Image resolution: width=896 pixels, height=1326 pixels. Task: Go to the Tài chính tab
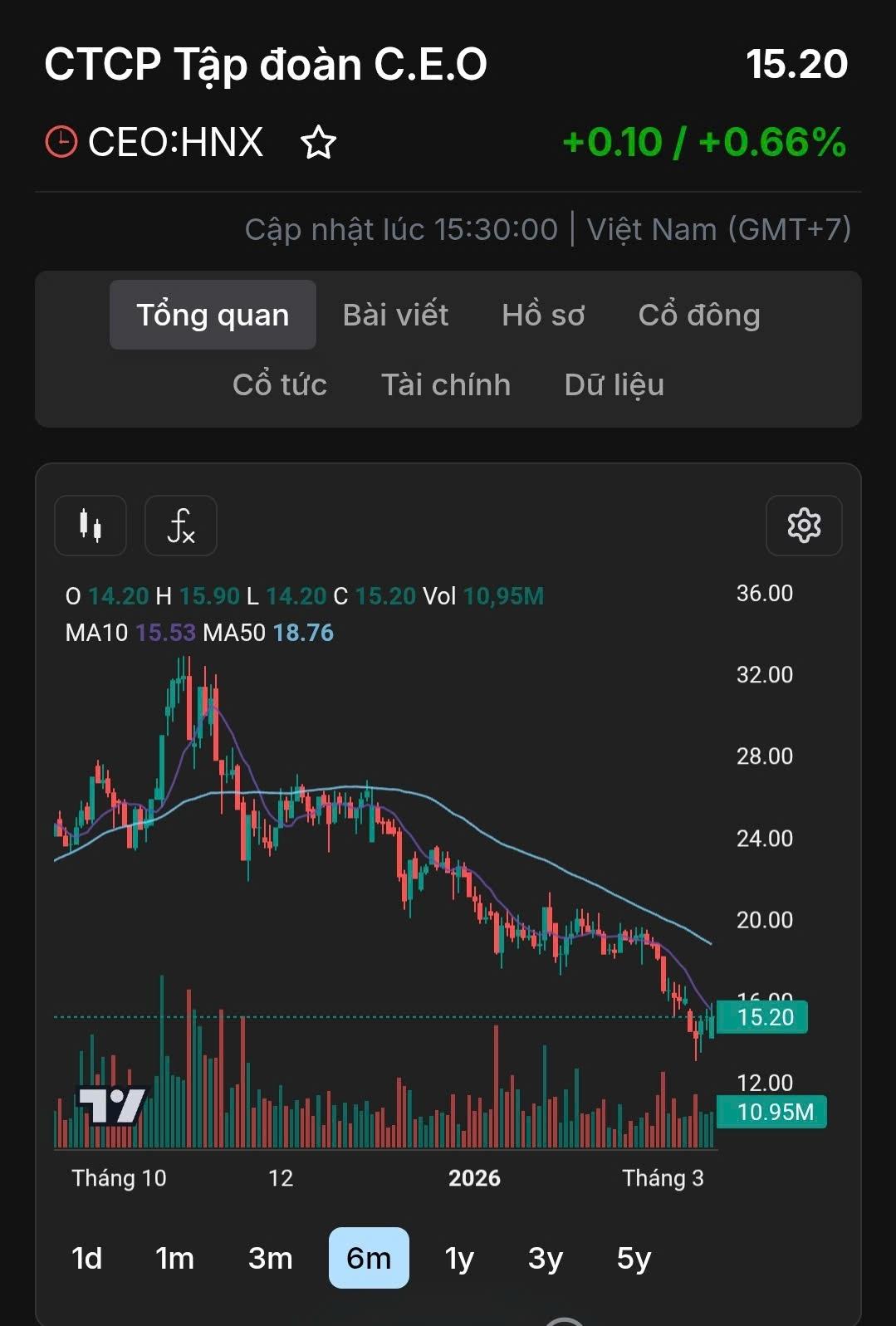pos(446,385)
